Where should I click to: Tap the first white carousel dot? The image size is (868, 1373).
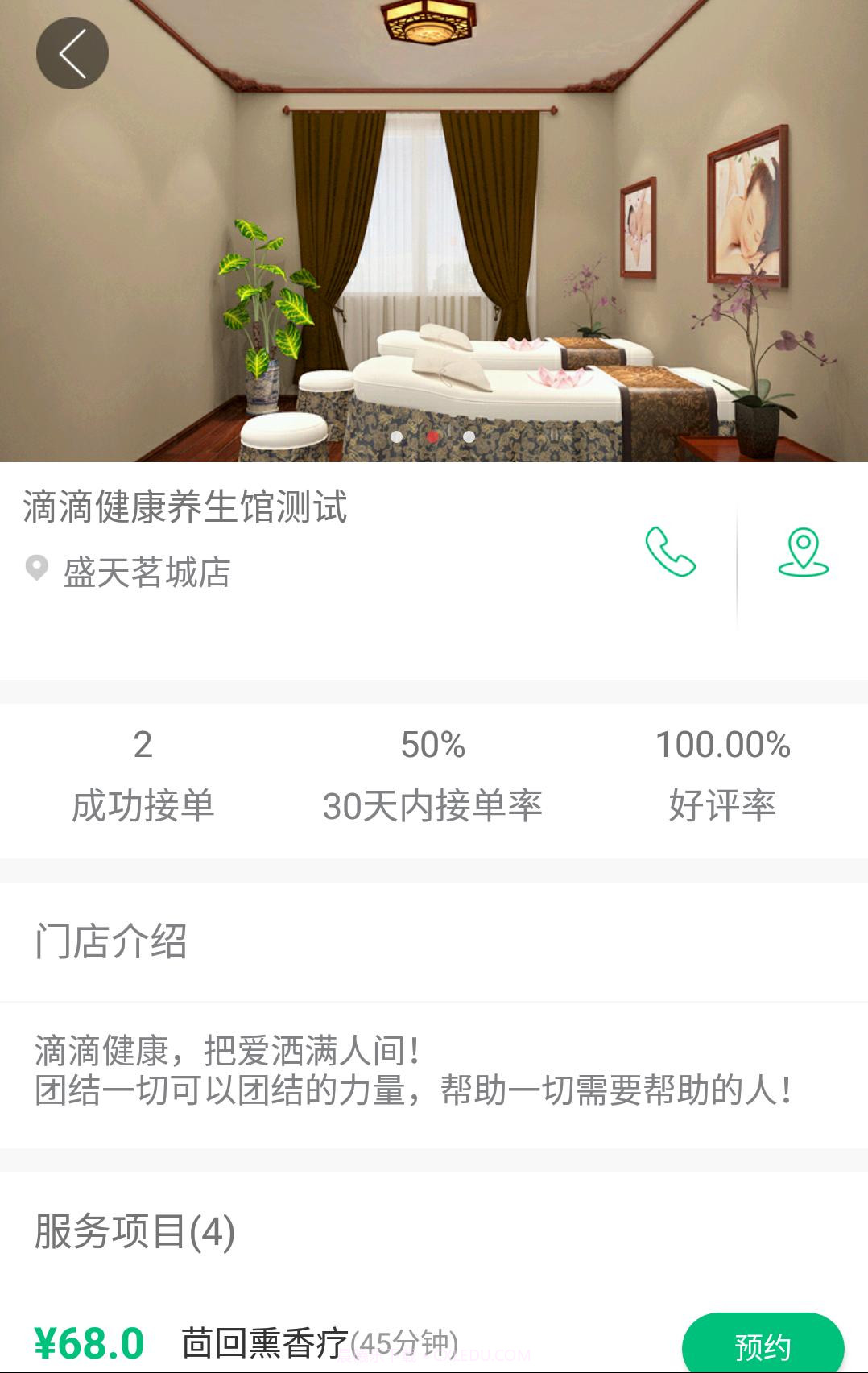point(397,437)
